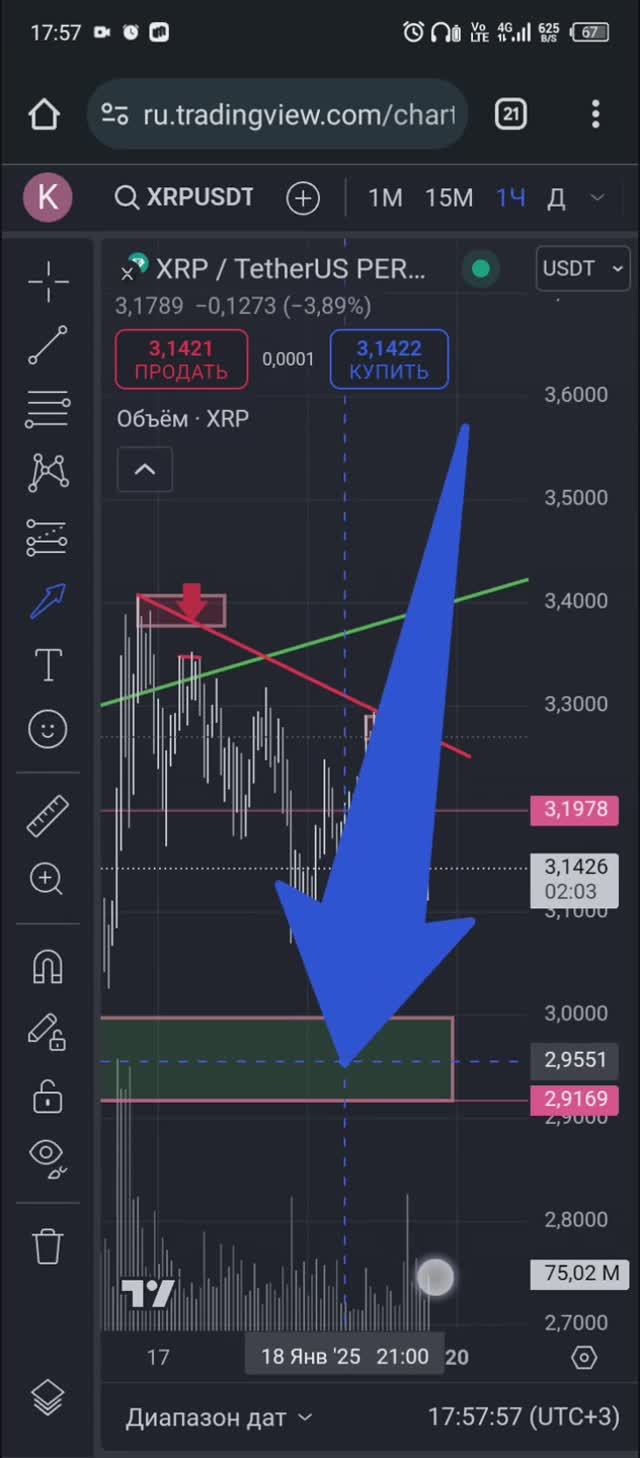Toggle magnet mode on the chart
640x1458 pixels.
(47, 966)
